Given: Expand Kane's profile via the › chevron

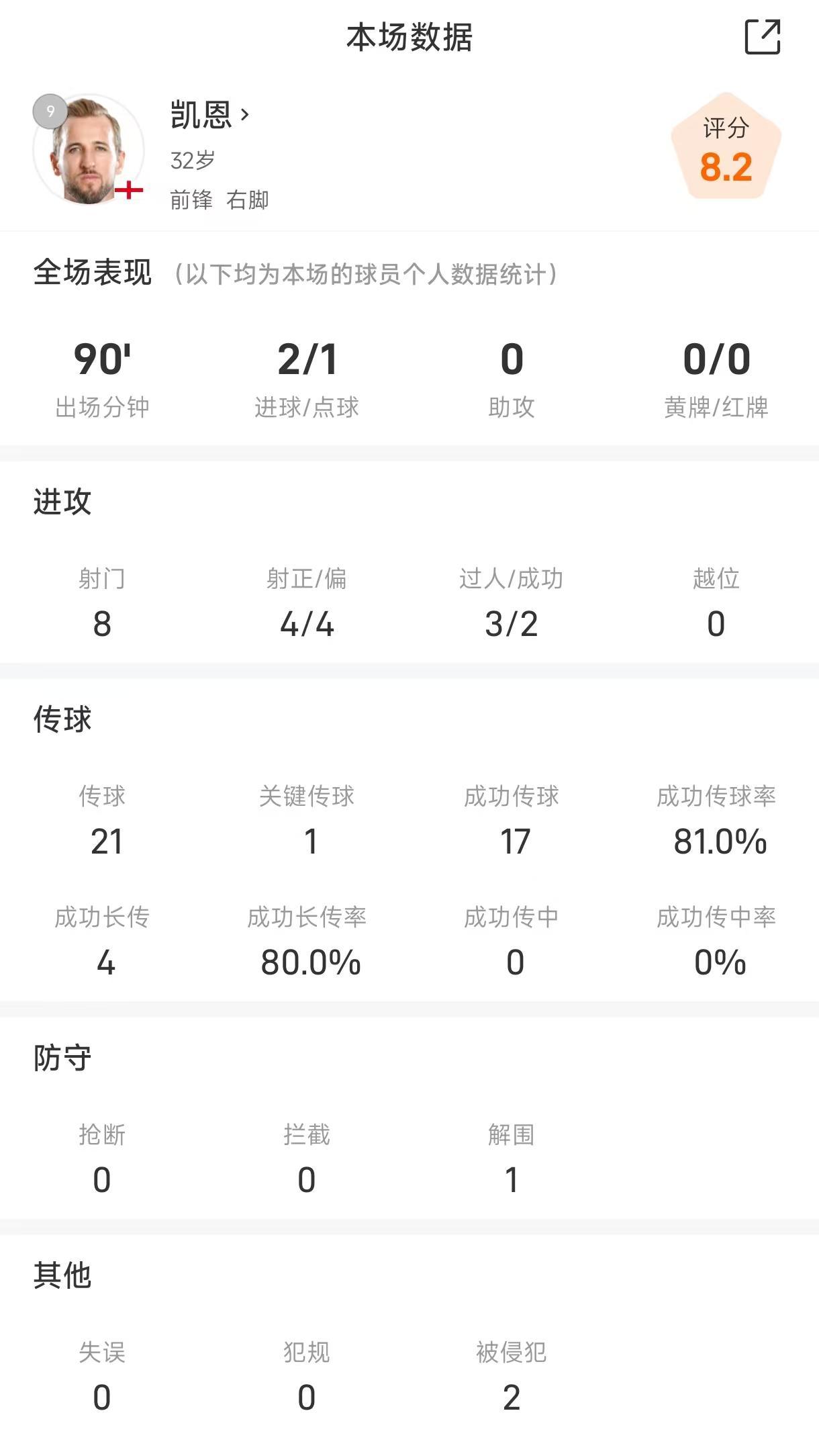Looking at the screenshot, I should point(243,116).
